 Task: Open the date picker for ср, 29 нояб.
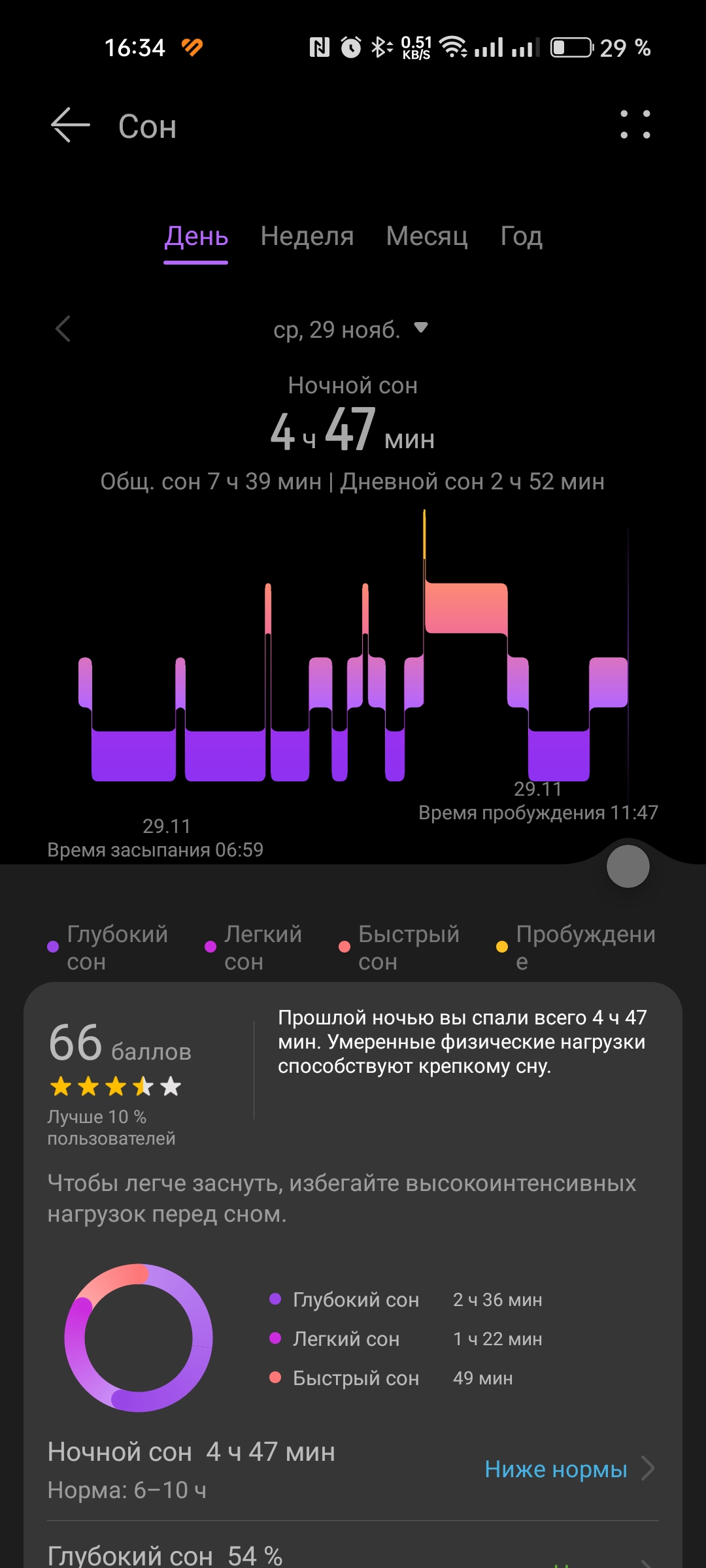350,329
